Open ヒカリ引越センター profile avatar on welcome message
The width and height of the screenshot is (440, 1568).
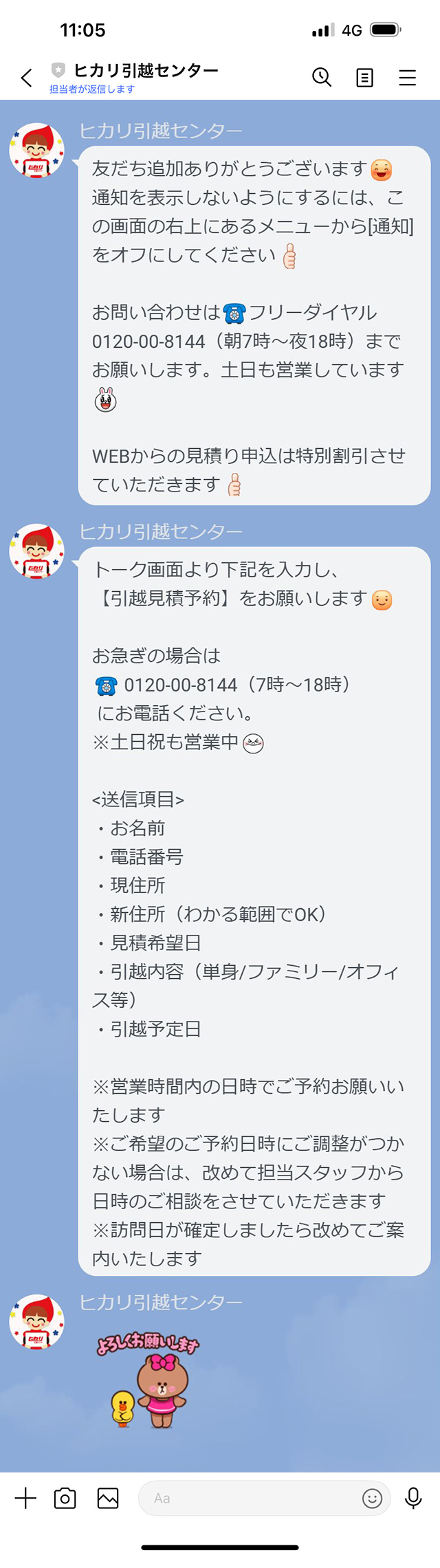point(36,151)
